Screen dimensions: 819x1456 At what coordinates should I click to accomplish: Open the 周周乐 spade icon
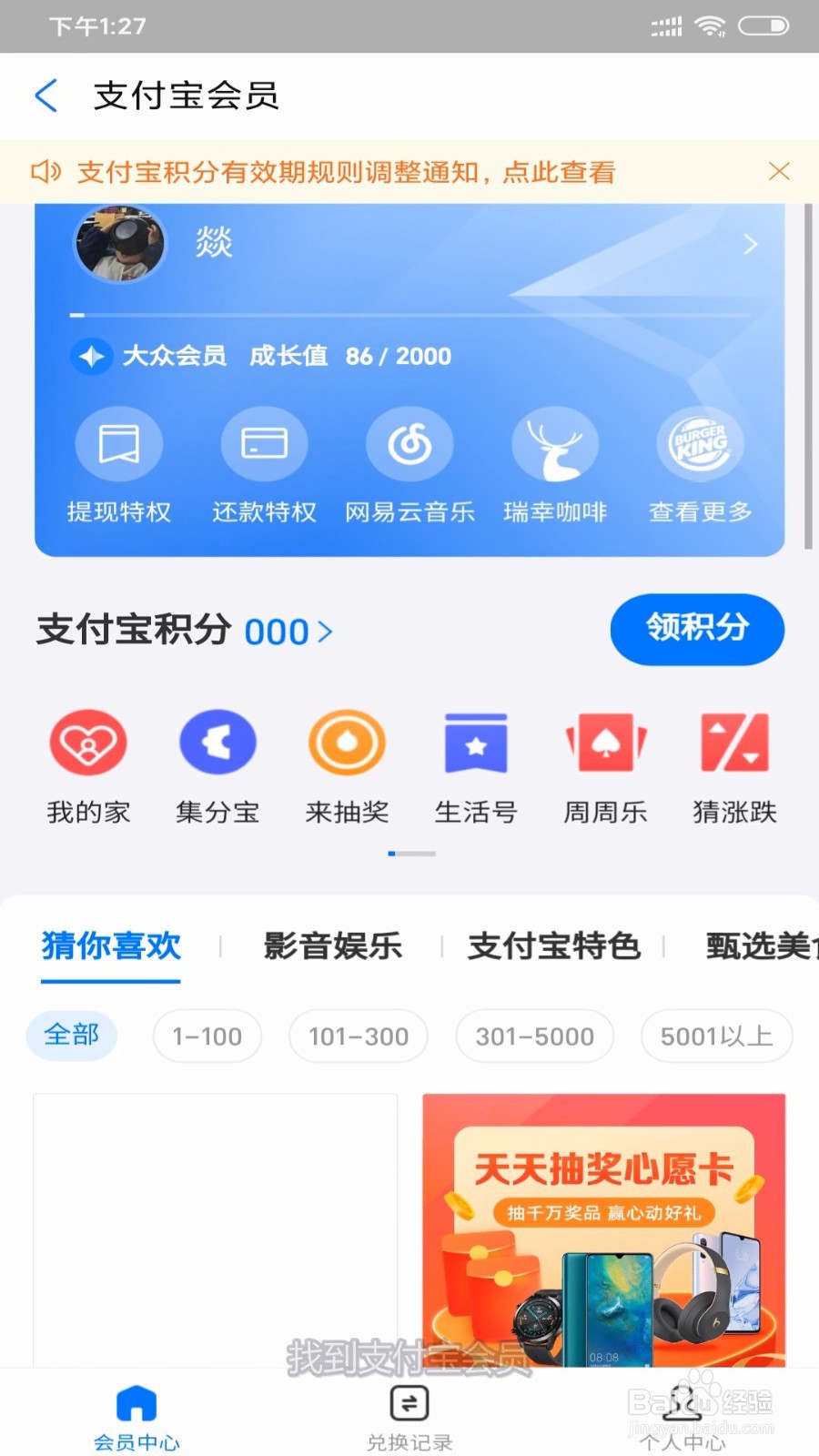605,742
